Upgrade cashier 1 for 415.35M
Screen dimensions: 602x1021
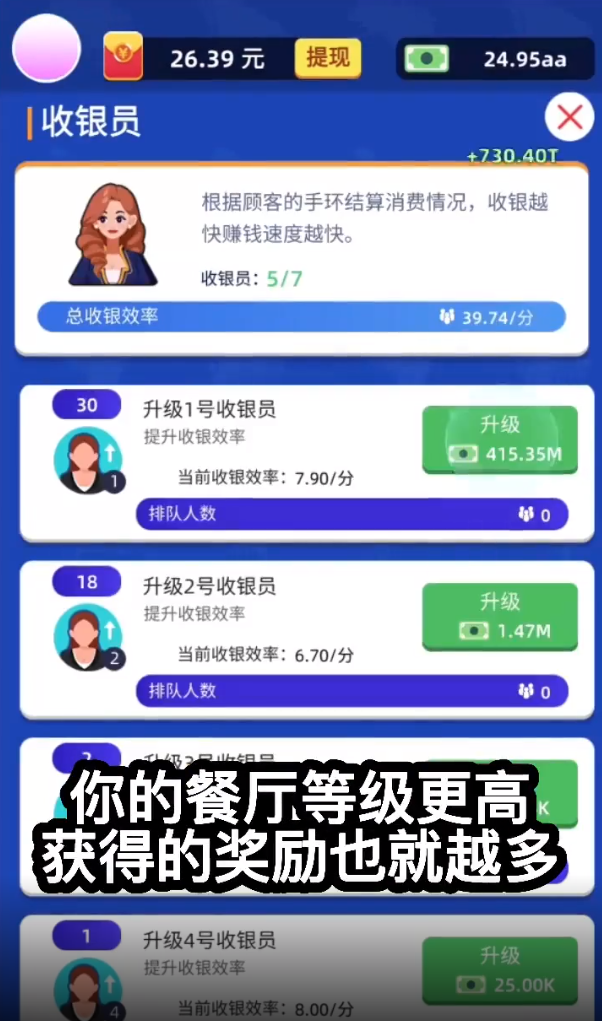coord(499,440)
